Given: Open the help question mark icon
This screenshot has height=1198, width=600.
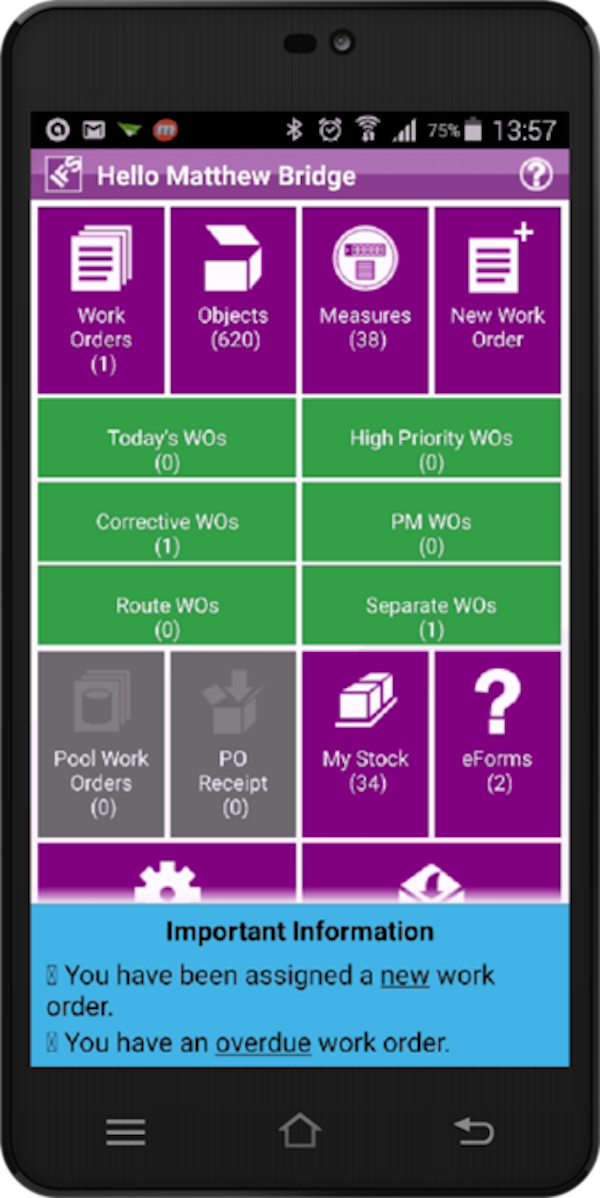Looking at the screenshot, I should click(536, 176).
